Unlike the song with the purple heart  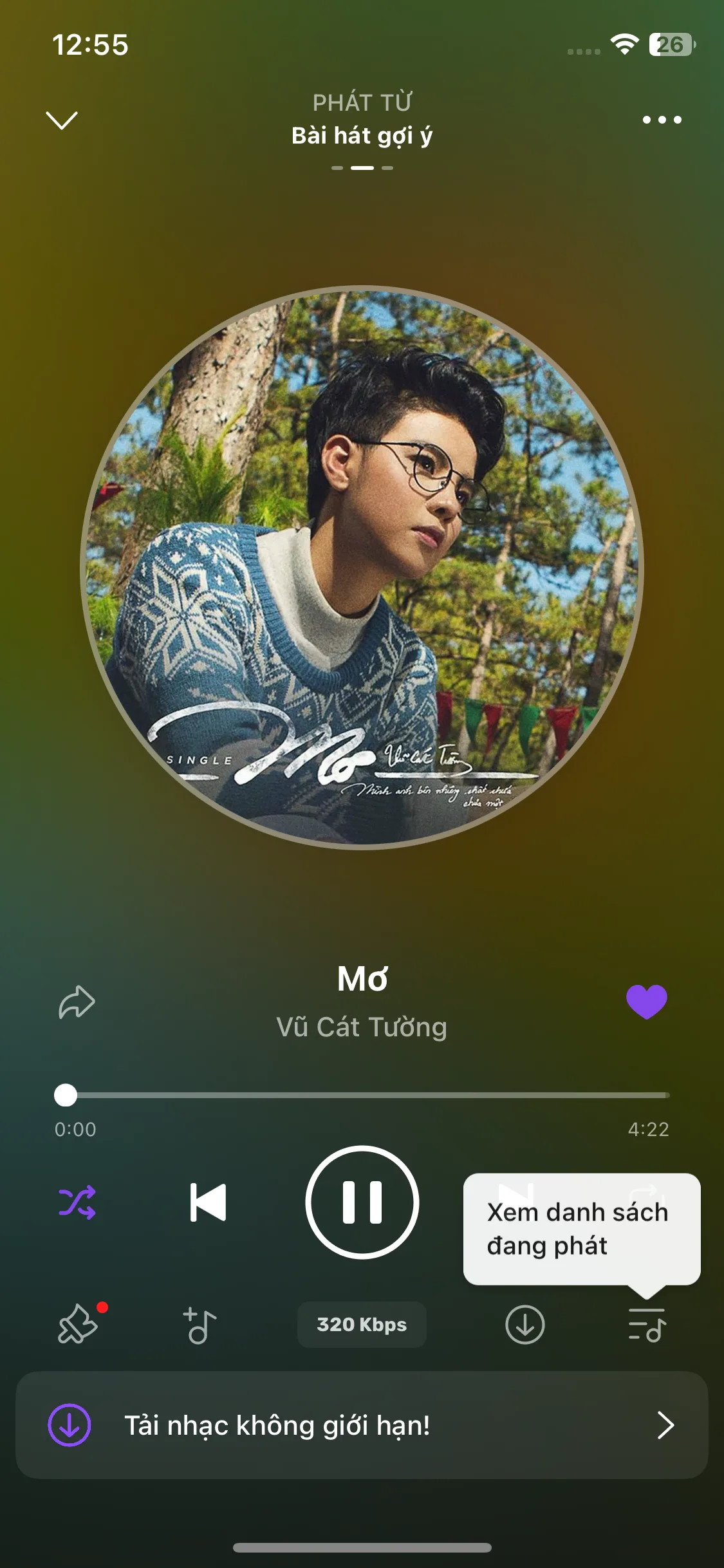click(646, 1002)
